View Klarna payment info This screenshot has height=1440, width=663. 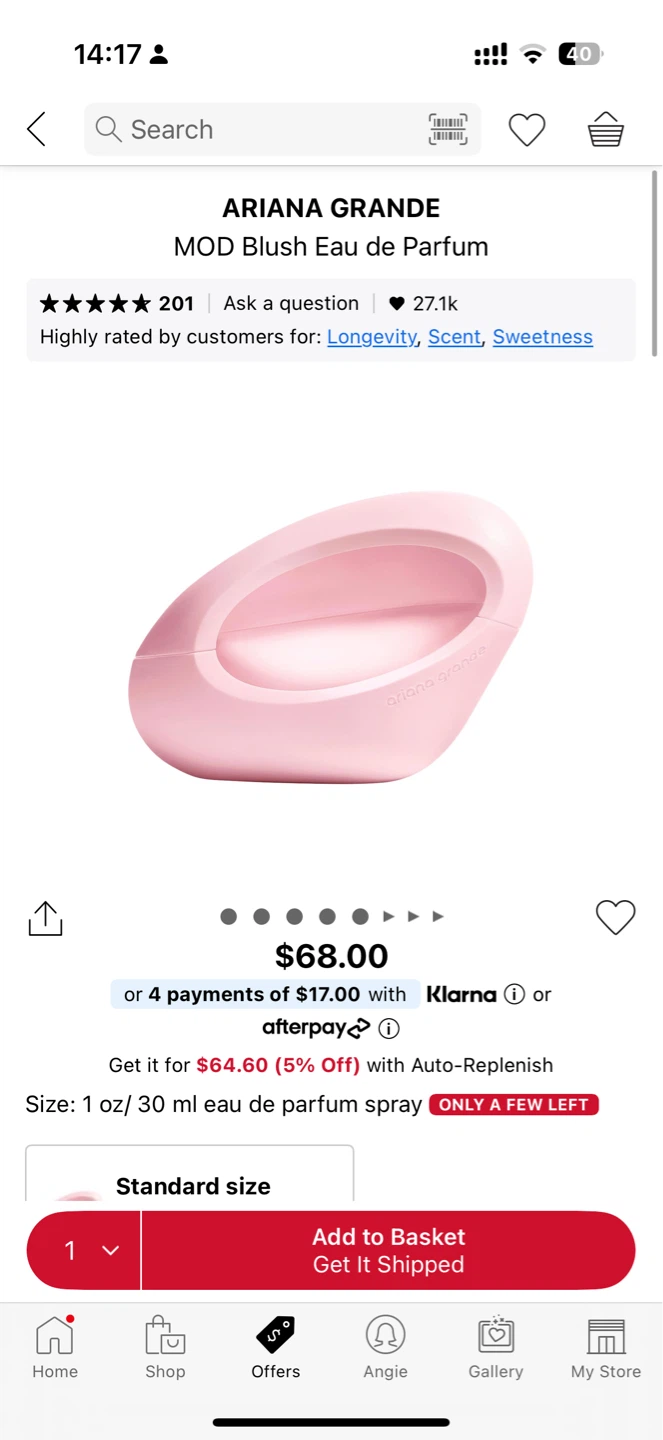click(x=514, y=994)
